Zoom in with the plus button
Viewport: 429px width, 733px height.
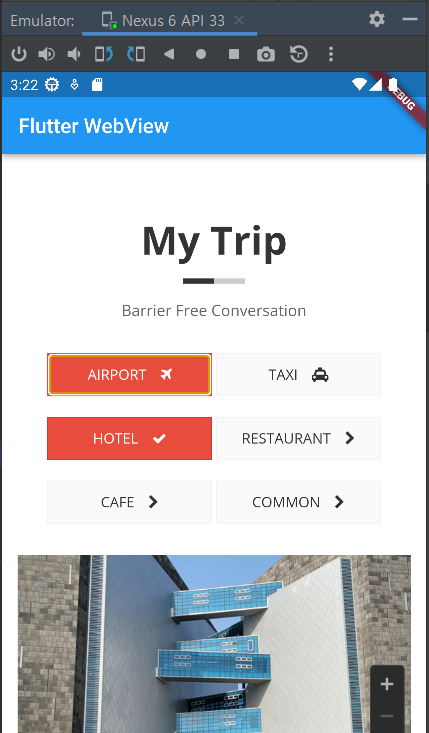[387, 684]
